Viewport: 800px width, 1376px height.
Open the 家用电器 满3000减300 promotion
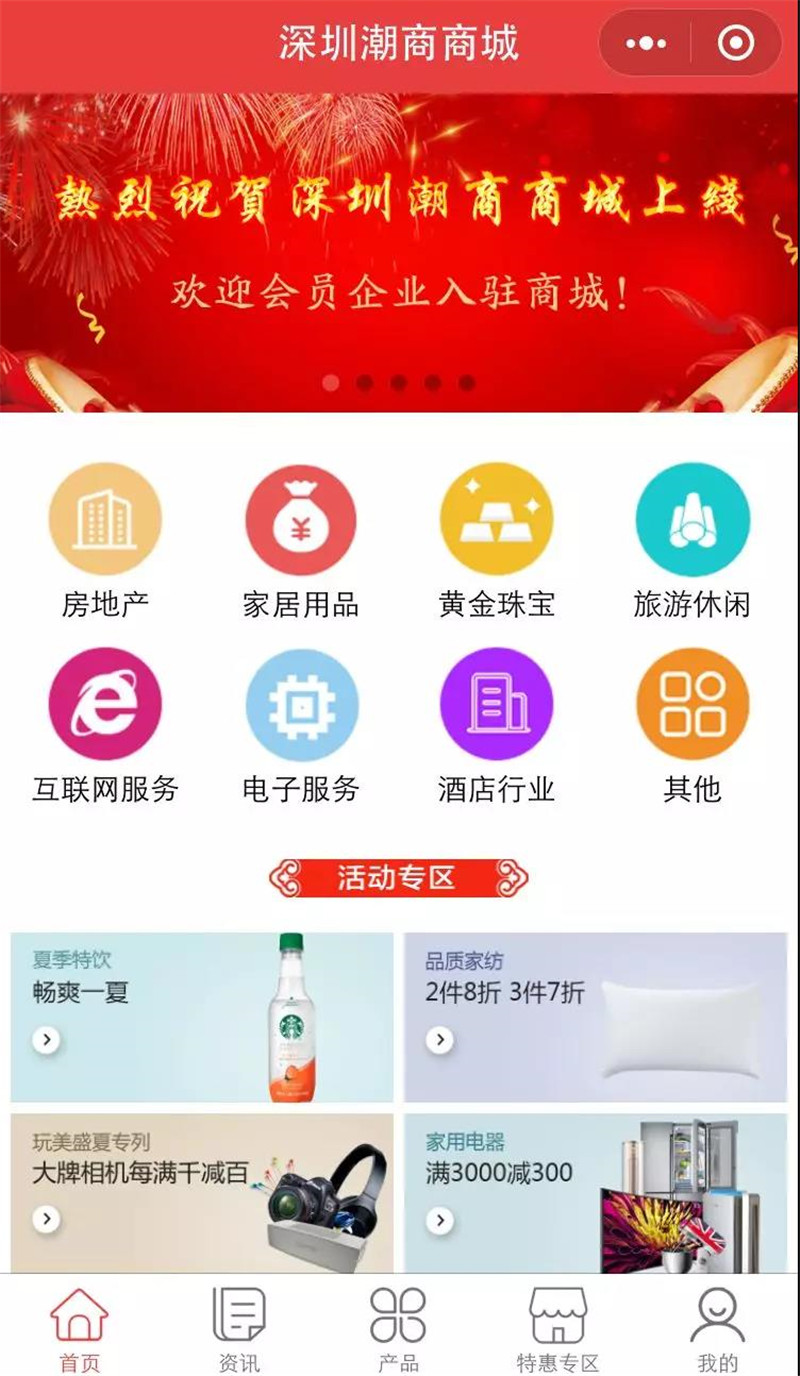596,1193
